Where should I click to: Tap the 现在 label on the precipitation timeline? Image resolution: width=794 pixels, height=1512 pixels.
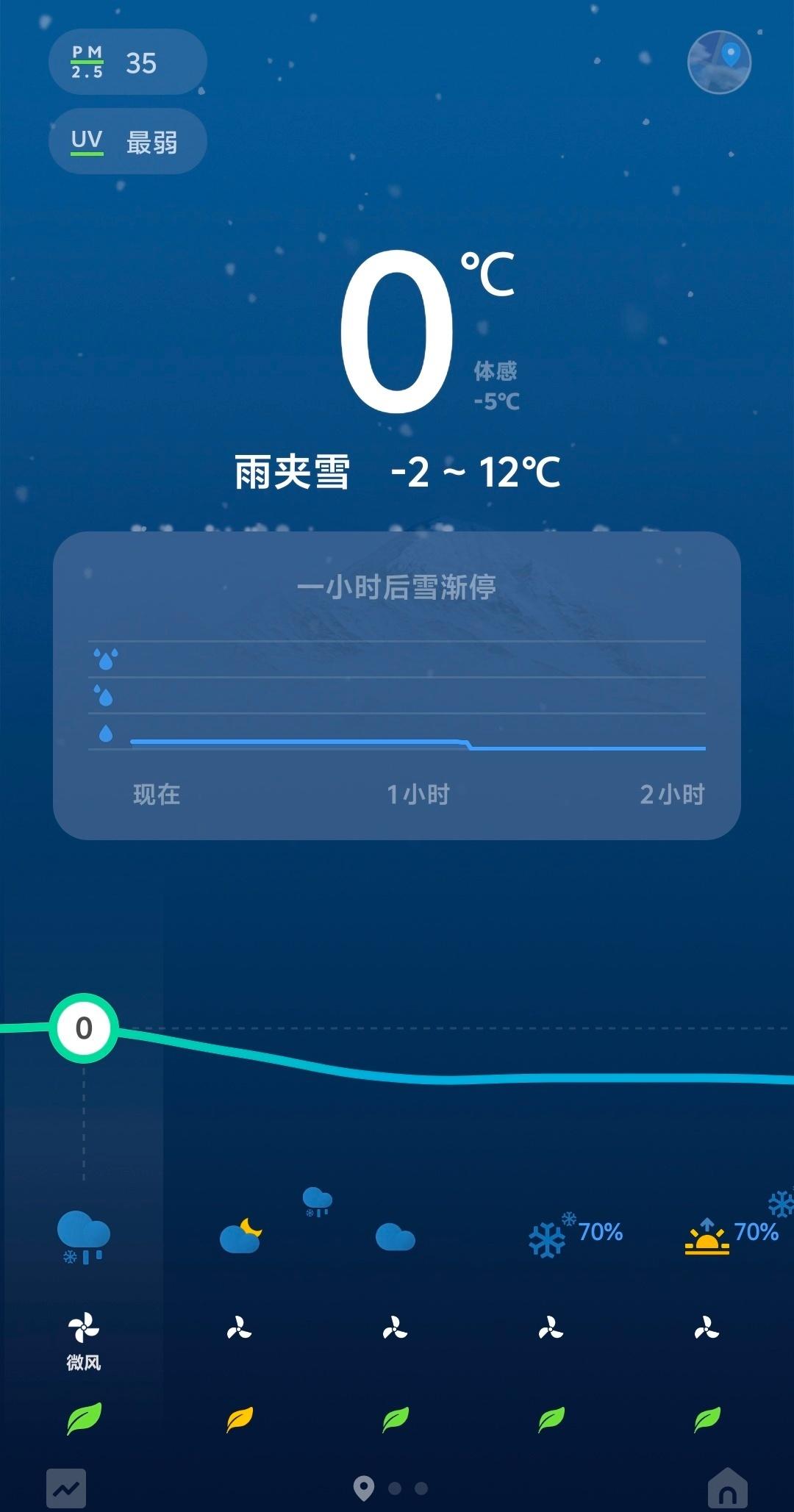point(155,794)
